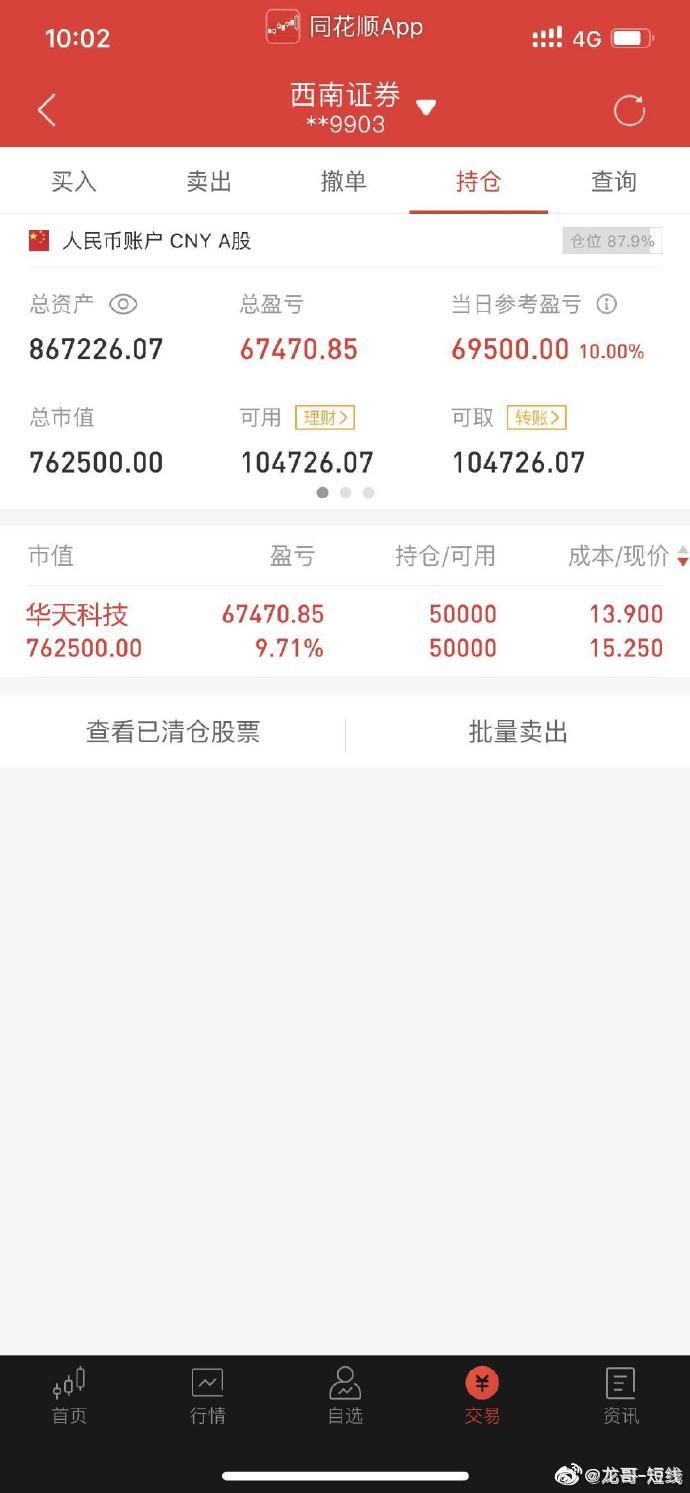
Task: Switch to the 买入 tab
Action: (74, 181)
